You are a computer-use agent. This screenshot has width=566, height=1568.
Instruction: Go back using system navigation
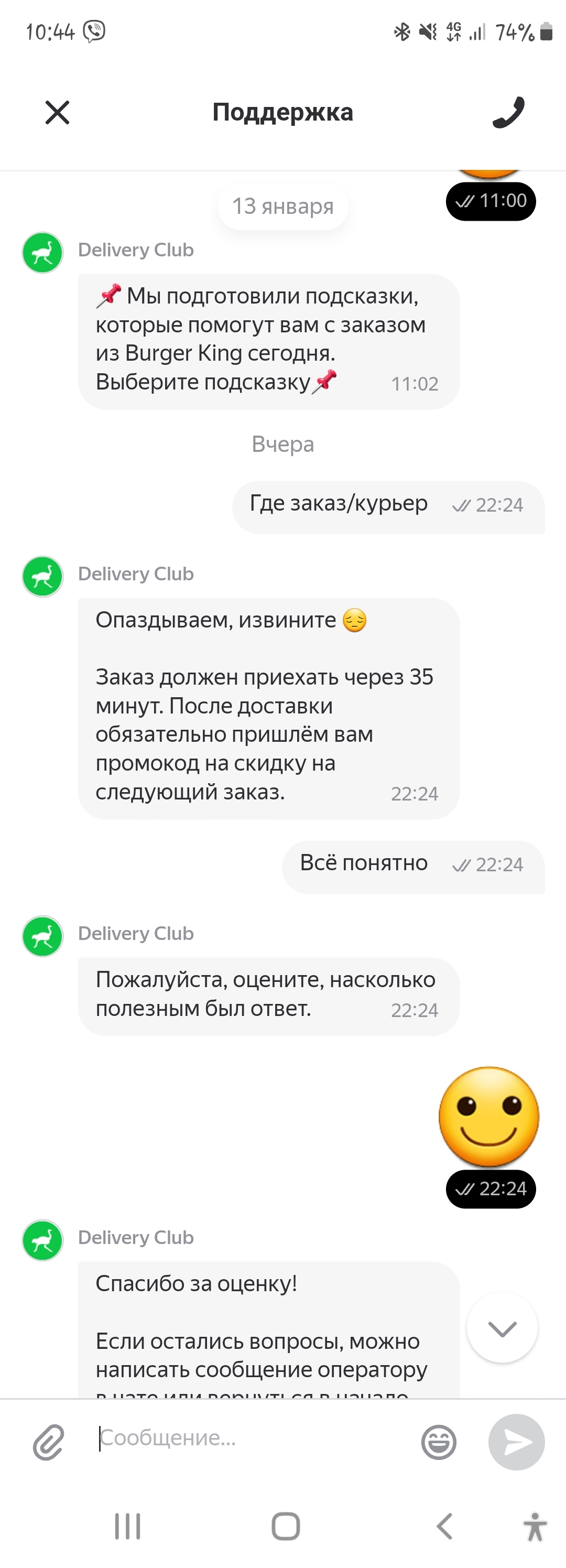(x=445, y=1526)
